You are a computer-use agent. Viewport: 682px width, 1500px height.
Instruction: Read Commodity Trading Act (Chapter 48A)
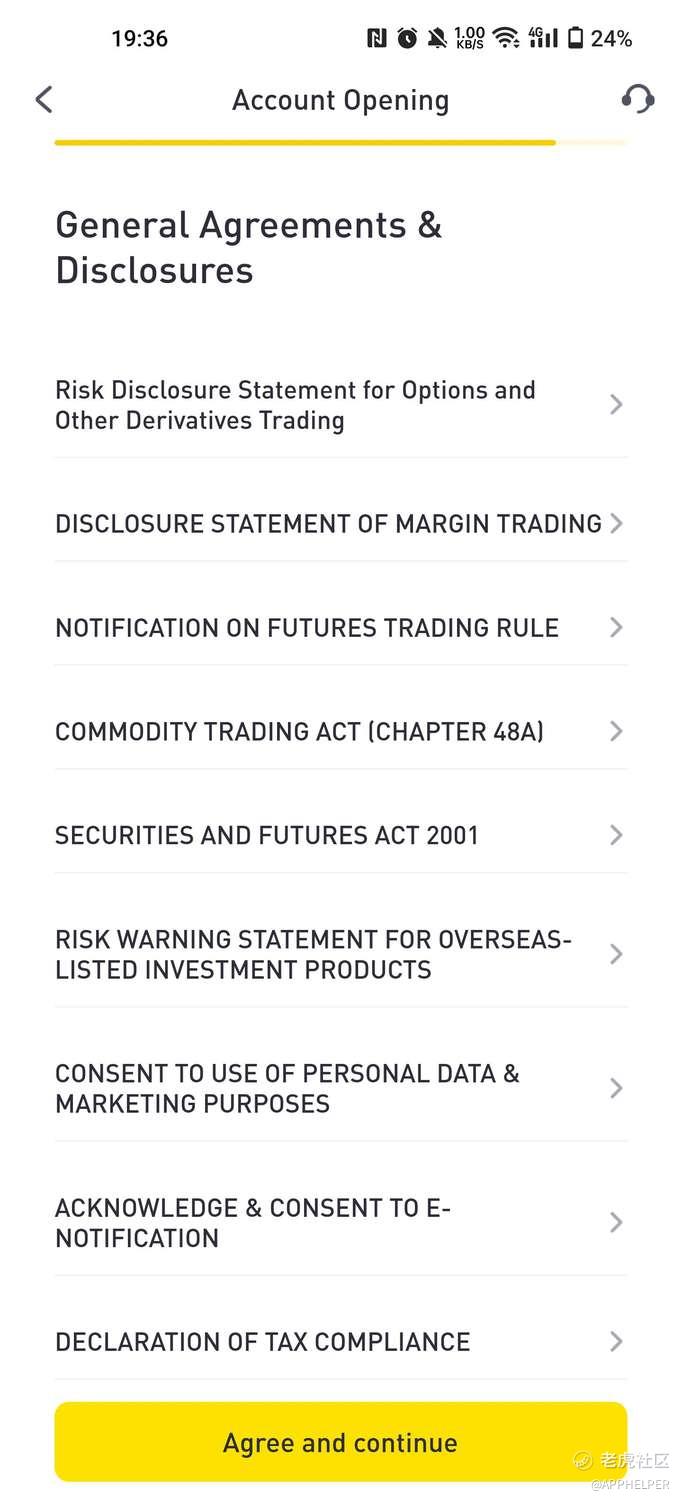(340, 732)
